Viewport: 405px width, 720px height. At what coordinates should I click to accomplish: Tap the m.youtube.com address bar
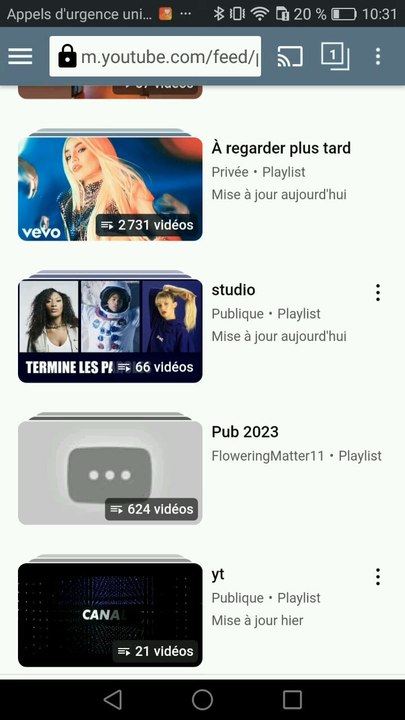[x=155, y=57]
